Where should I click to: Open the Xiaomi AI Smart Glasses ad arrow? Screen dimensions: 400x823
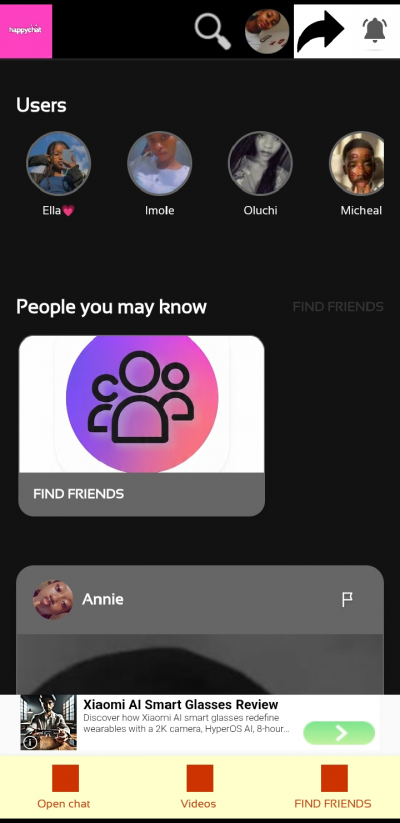[339, 733]
